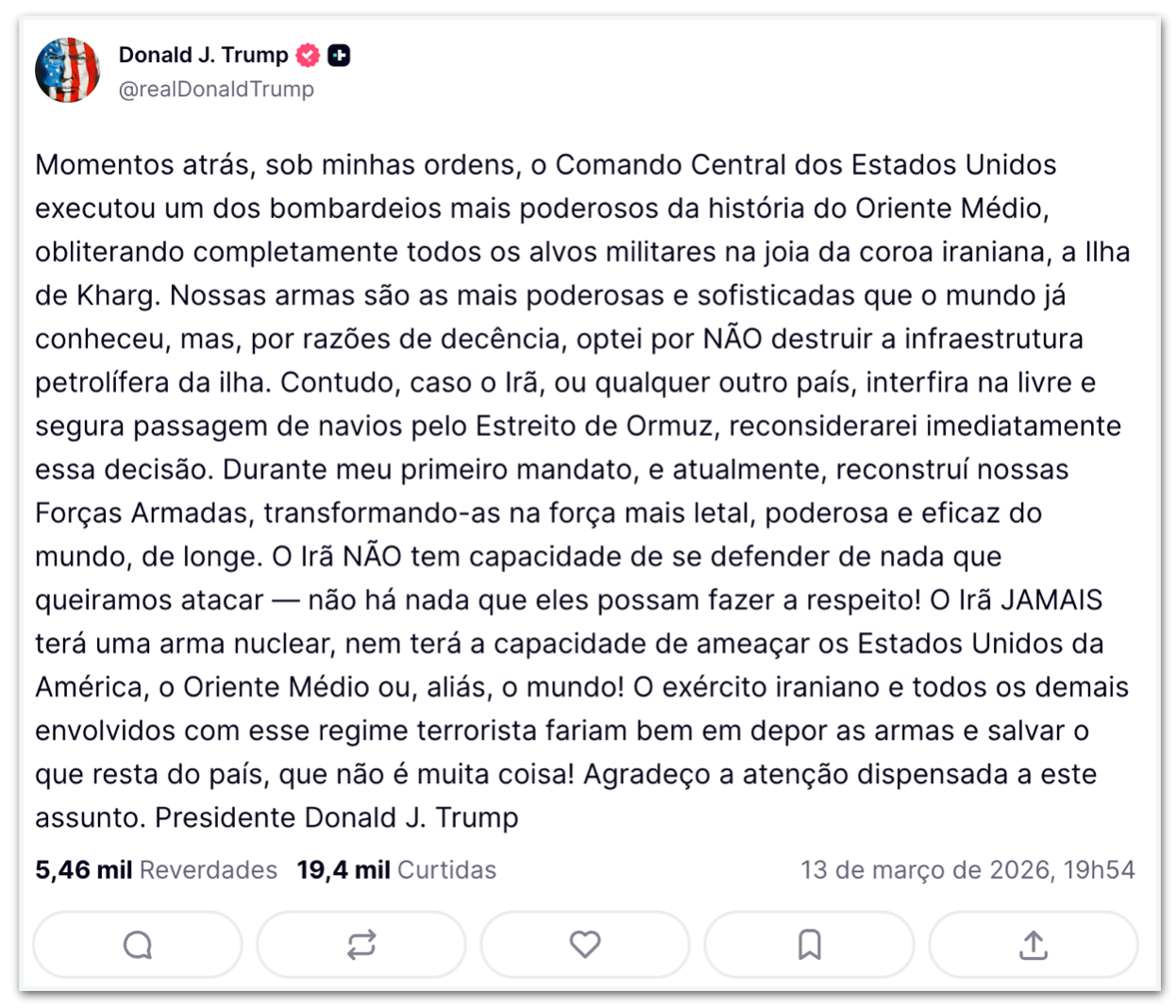Open the @realDonaldTrump handle
The image size is (1176, 1008).
point(216,89)
